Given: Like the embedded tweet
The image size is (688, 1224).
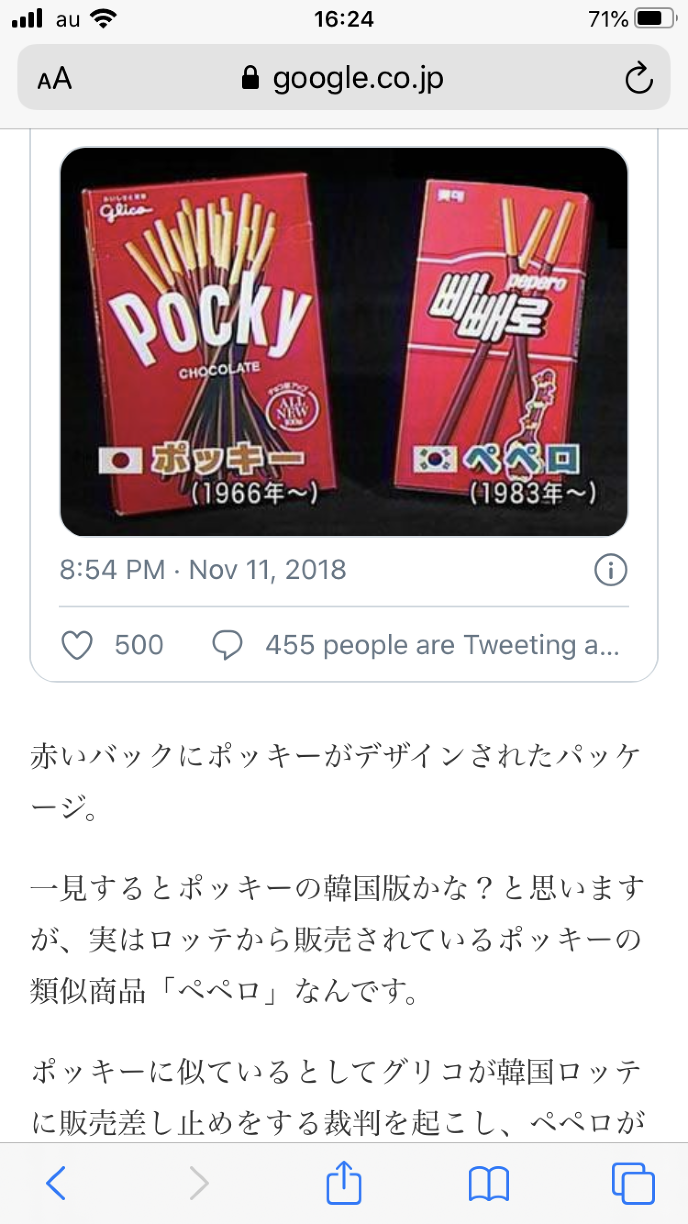Looking at the screenshot, I should (78, 645).
